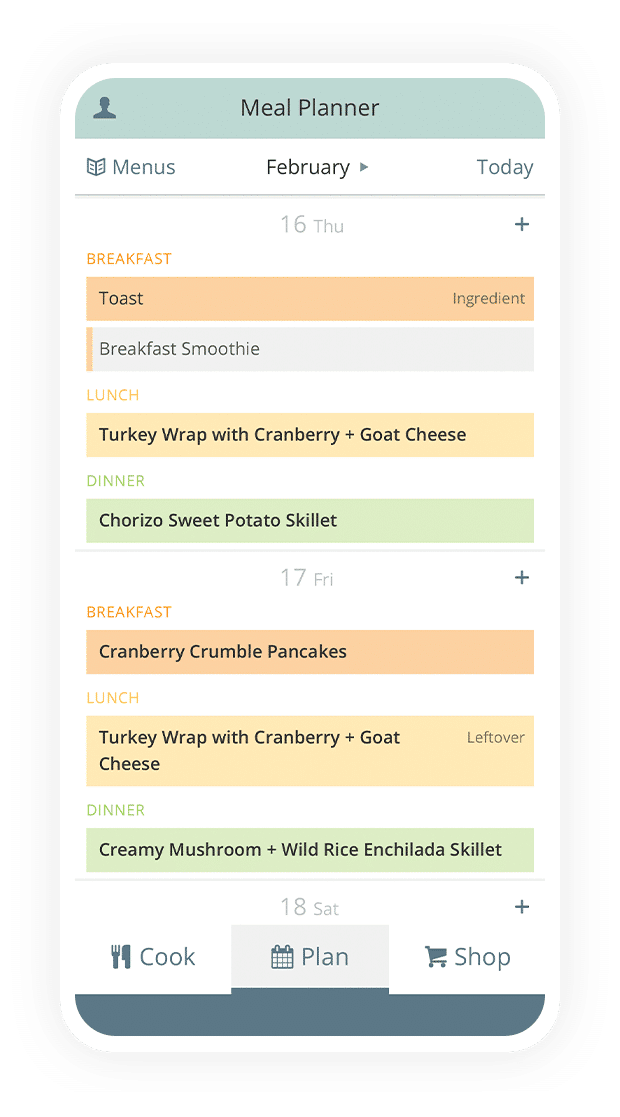The image size is (620, 1117).
Task: Add a meal to Saturday 18
Action: (522, 907)
